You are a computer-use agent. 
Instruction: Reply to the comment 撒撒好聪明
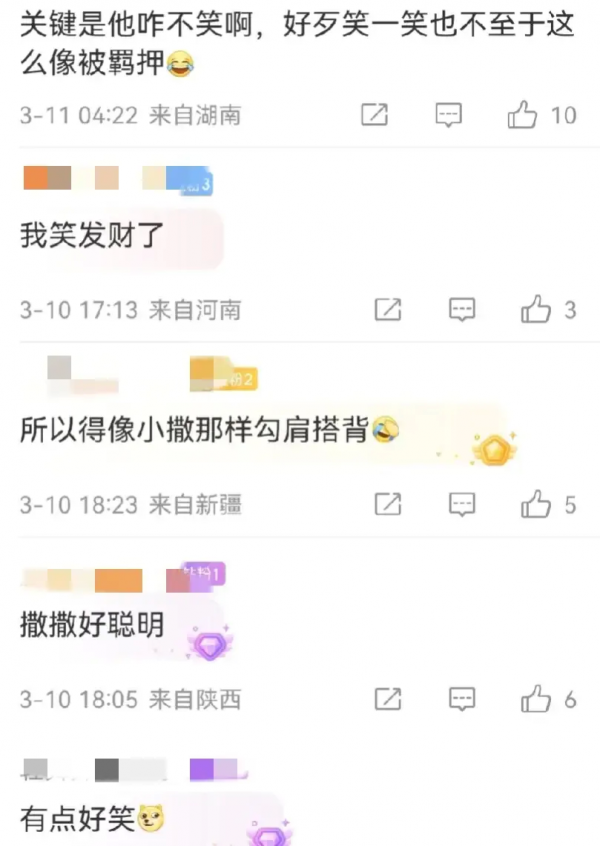(461, 698)
